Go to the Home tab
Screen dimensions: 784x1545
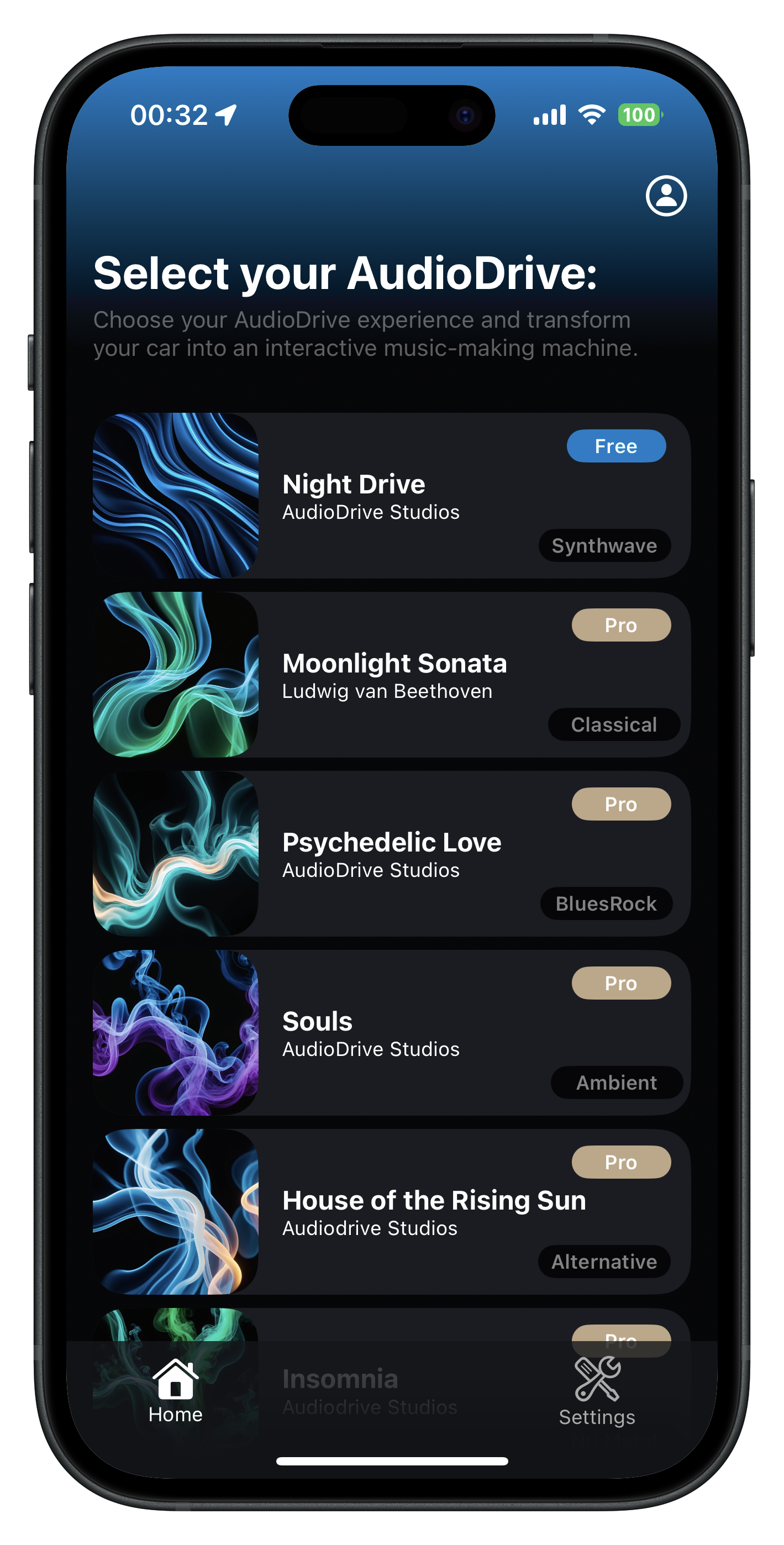coord(175,1390)
